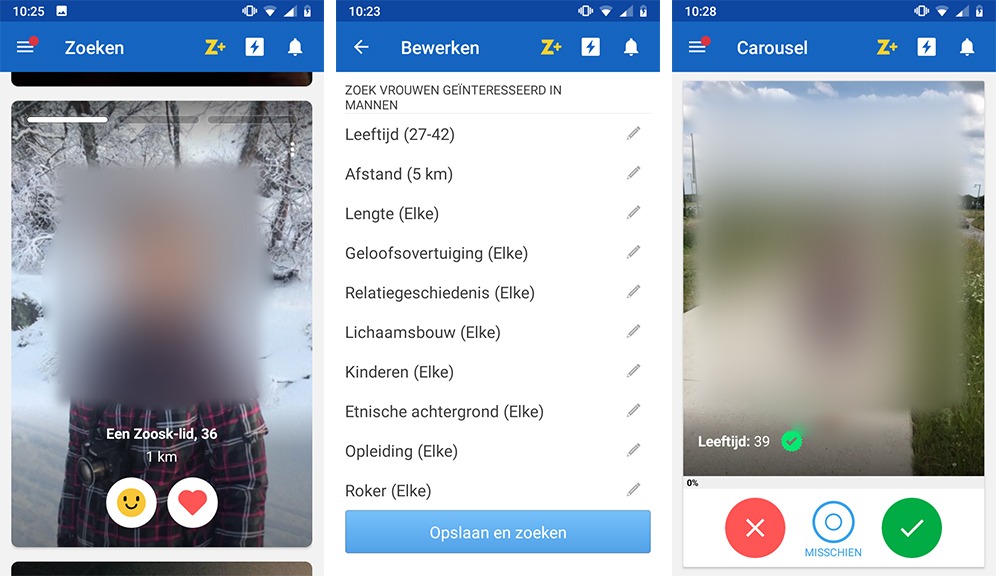Screen dimensions: 996x576
Task: Open the Lengte (Elke) filter
Action: [x=633, y=213]
